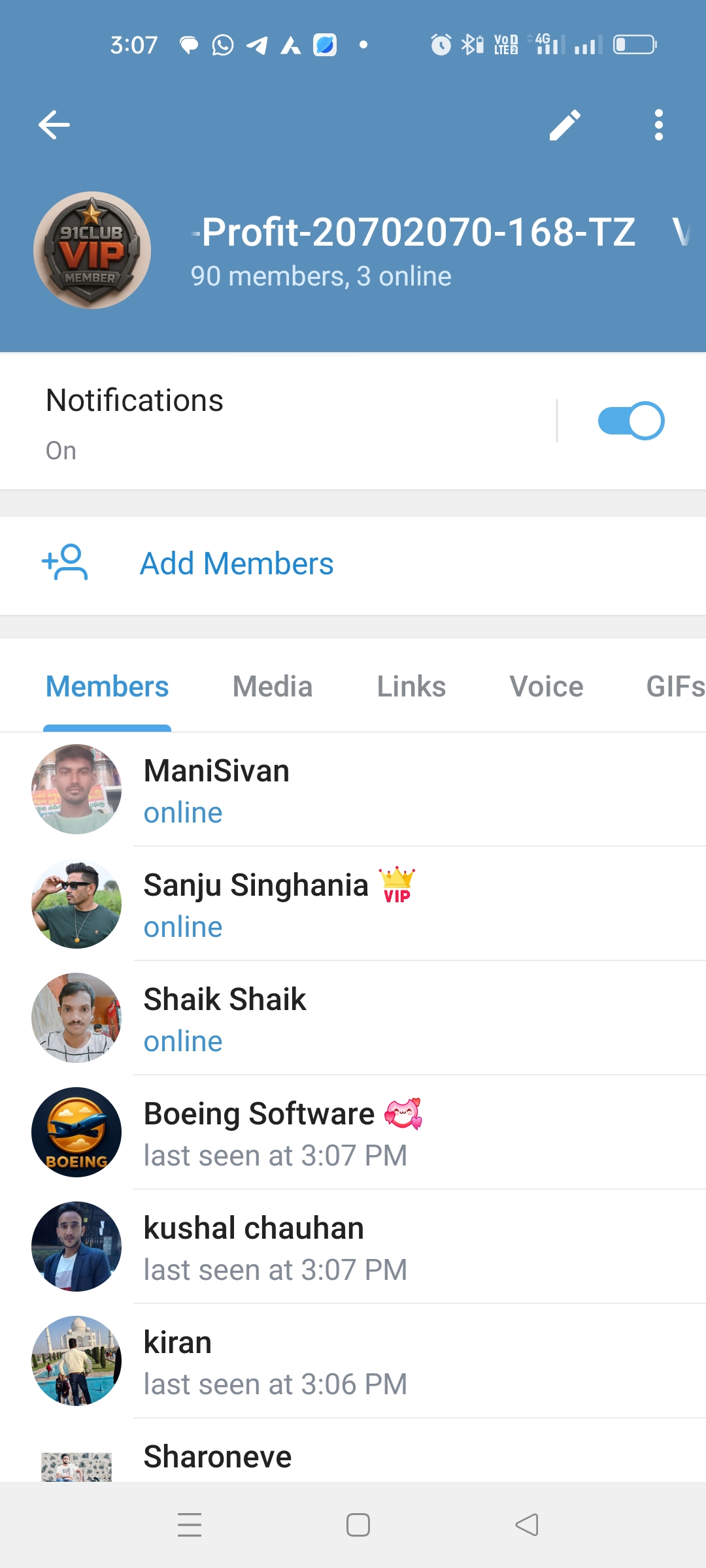The image size is (706, 1568).
Task: Switch to the Media tab
Action: tap(273, 687)
